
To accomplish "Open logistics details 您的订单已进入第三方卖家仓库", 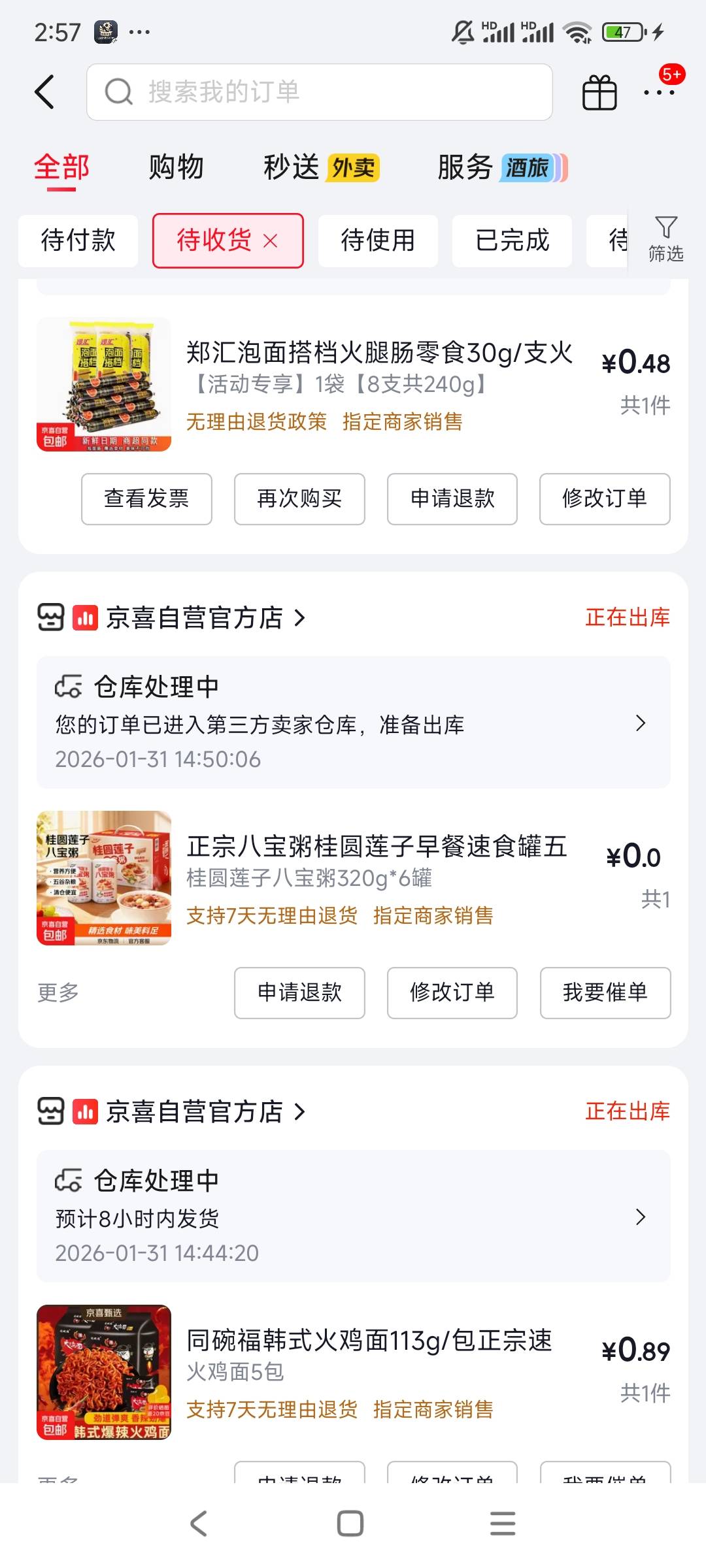I will click(353, 722).
